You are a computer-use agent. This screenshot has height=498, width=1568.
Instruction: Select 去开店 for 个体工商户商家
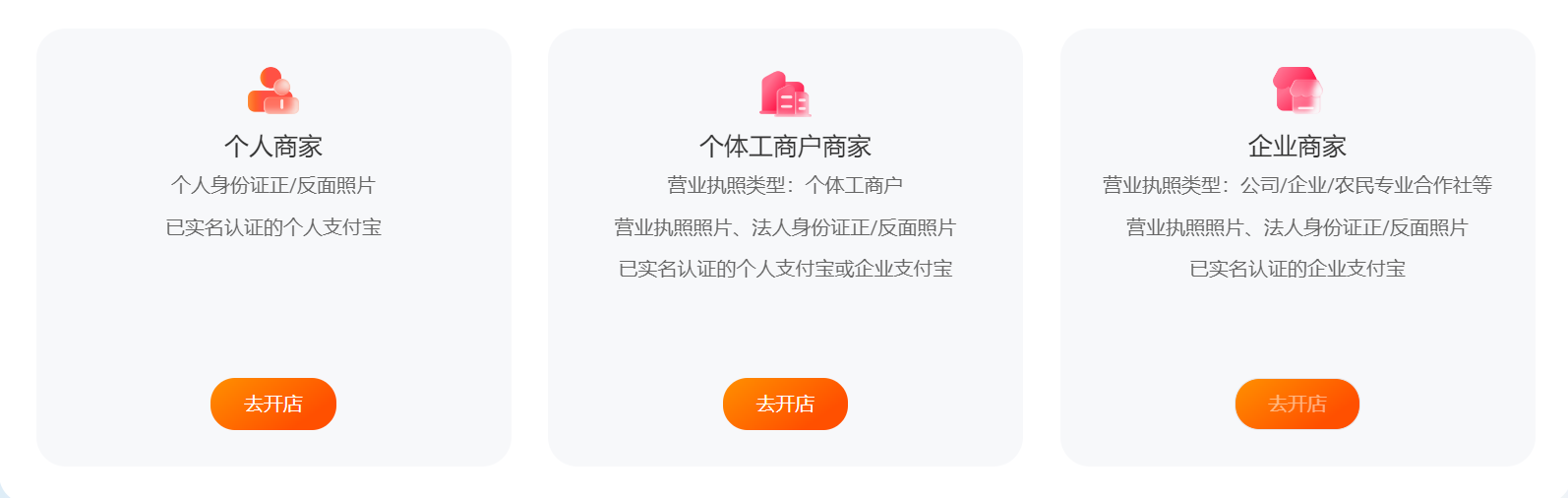pyautogui.click(x=785, y=404)
